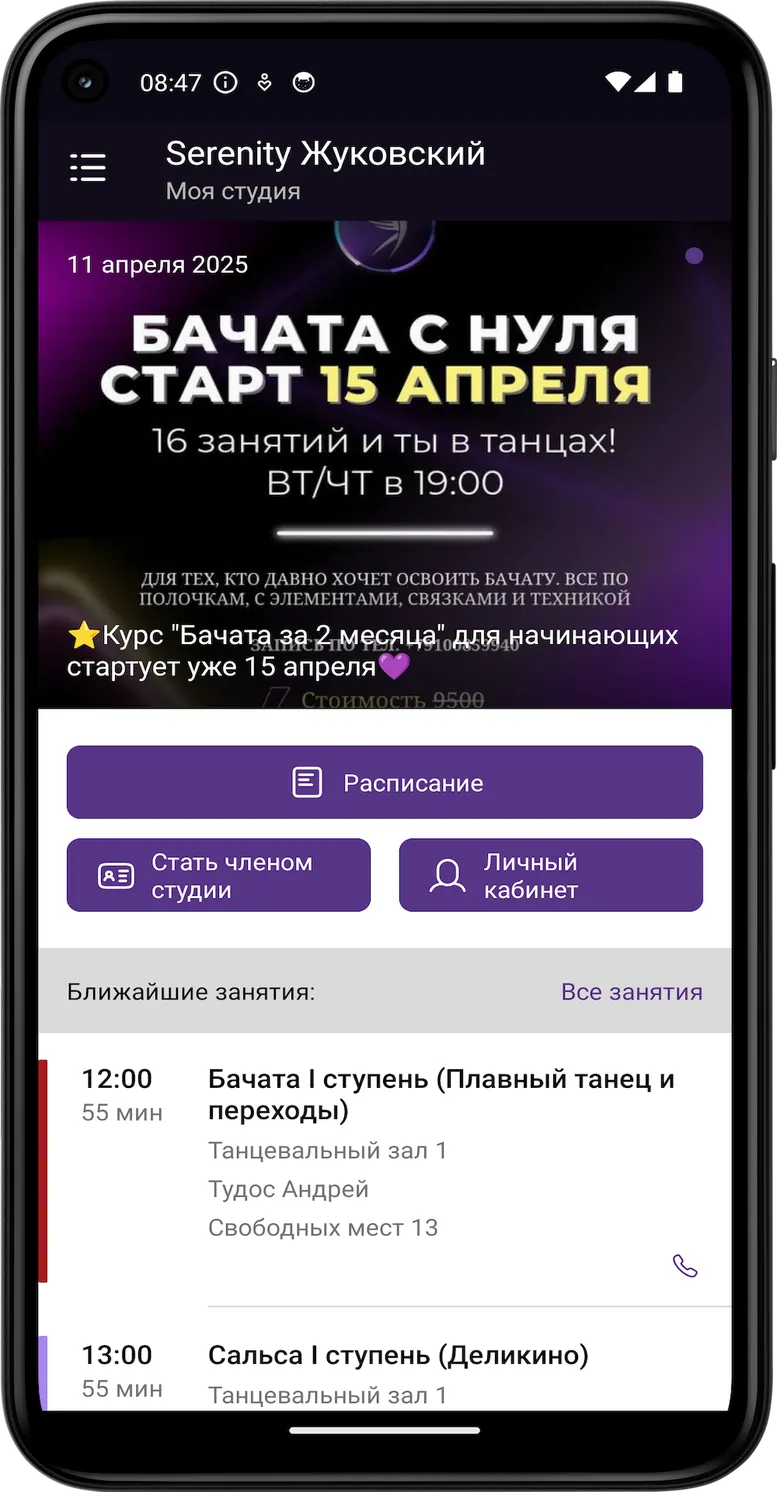
Task: Tap Стать членом студии
Action: click(219, 876)
